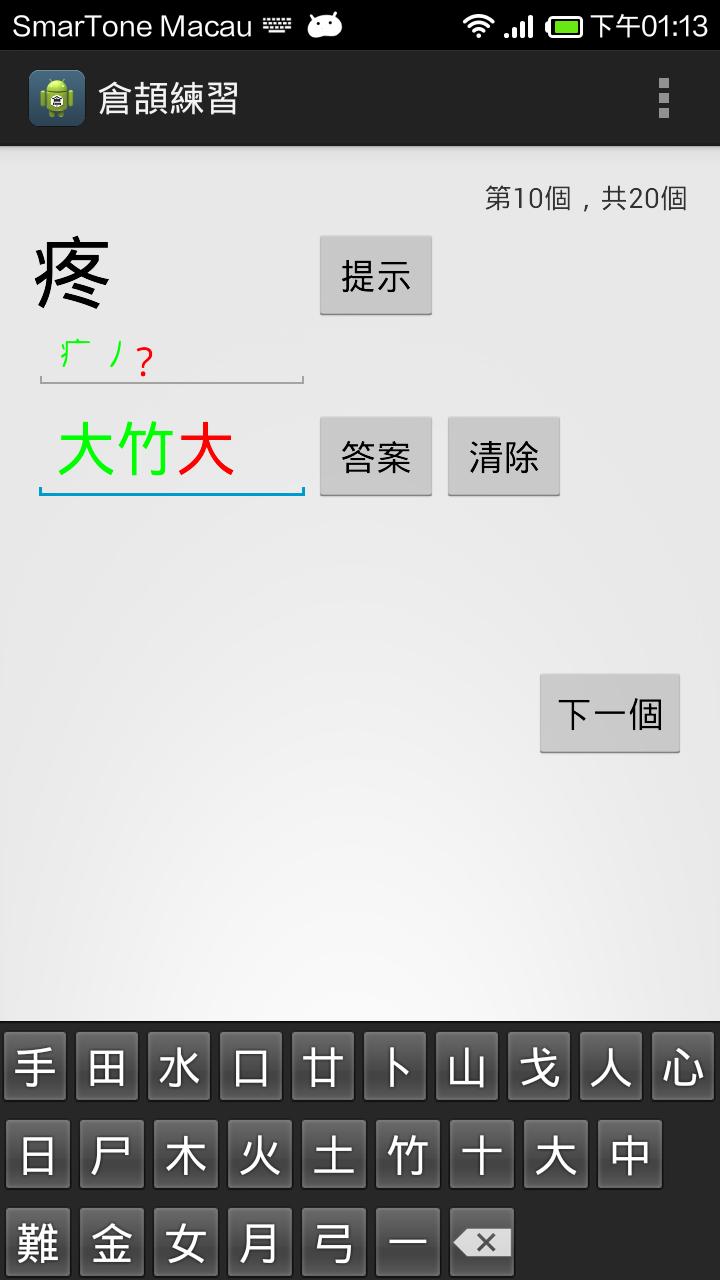
Task: Type the 弓 key on the keyboard
Action: tap(334, 1243)
